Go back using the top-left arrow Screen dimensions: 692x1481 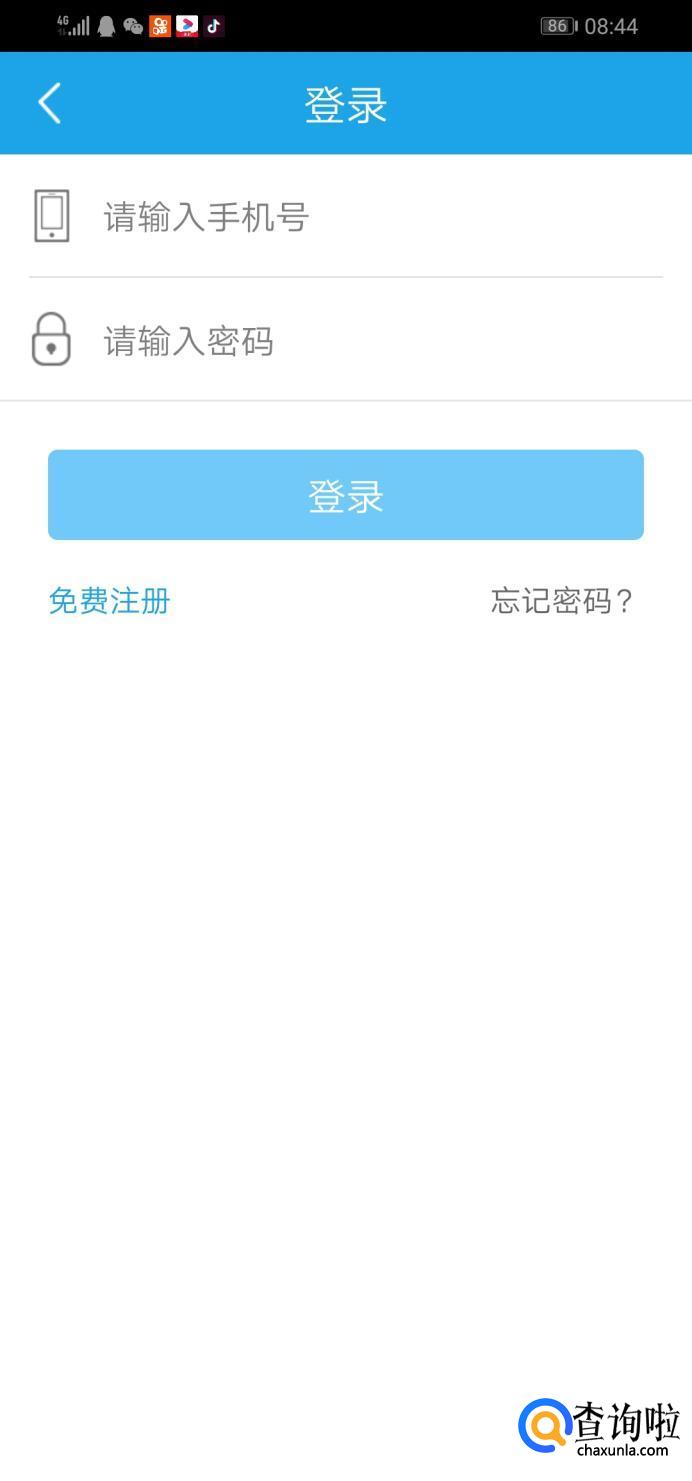coord(49,103)
